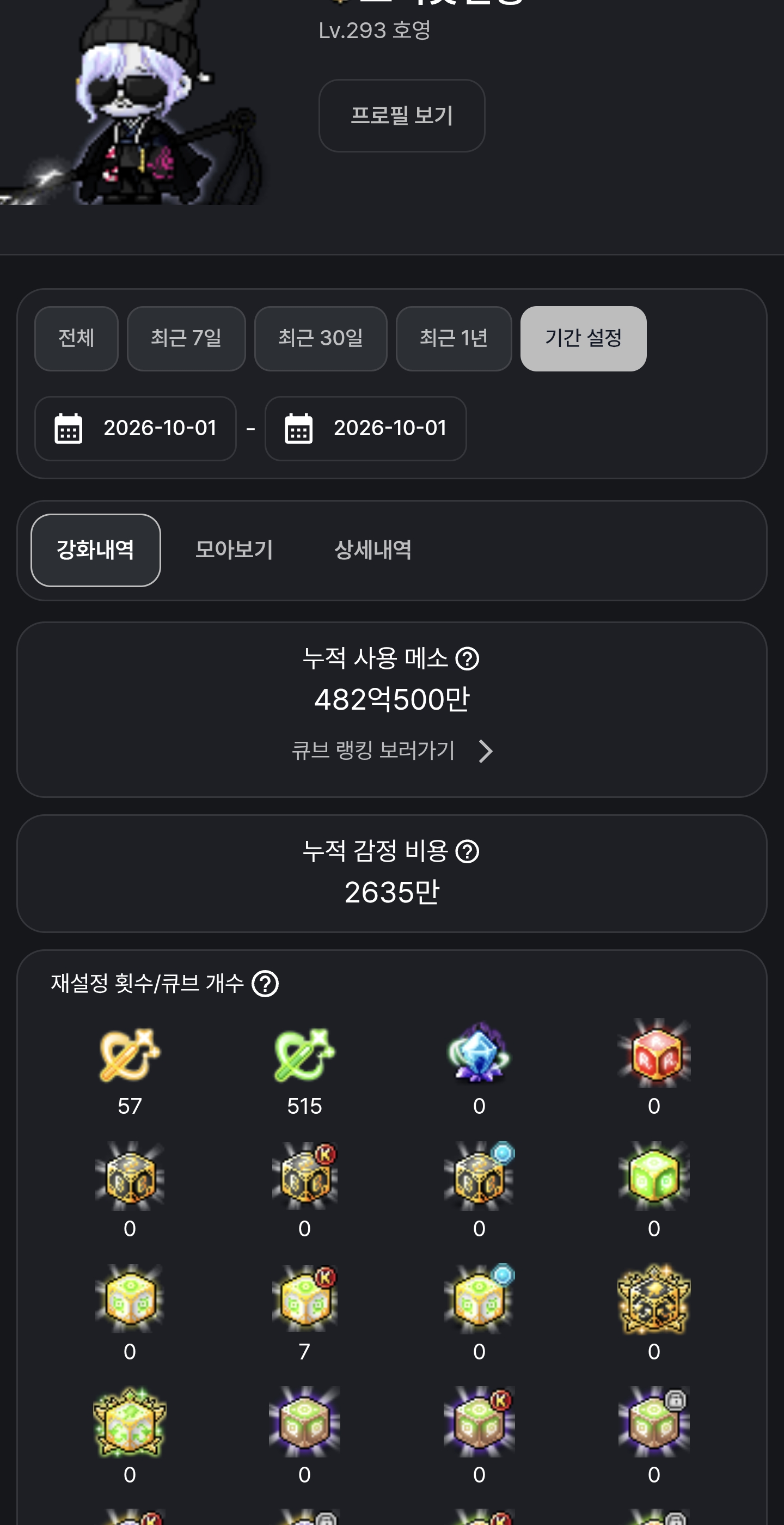Switch to the 모아보기 tab

pos(234,550)
